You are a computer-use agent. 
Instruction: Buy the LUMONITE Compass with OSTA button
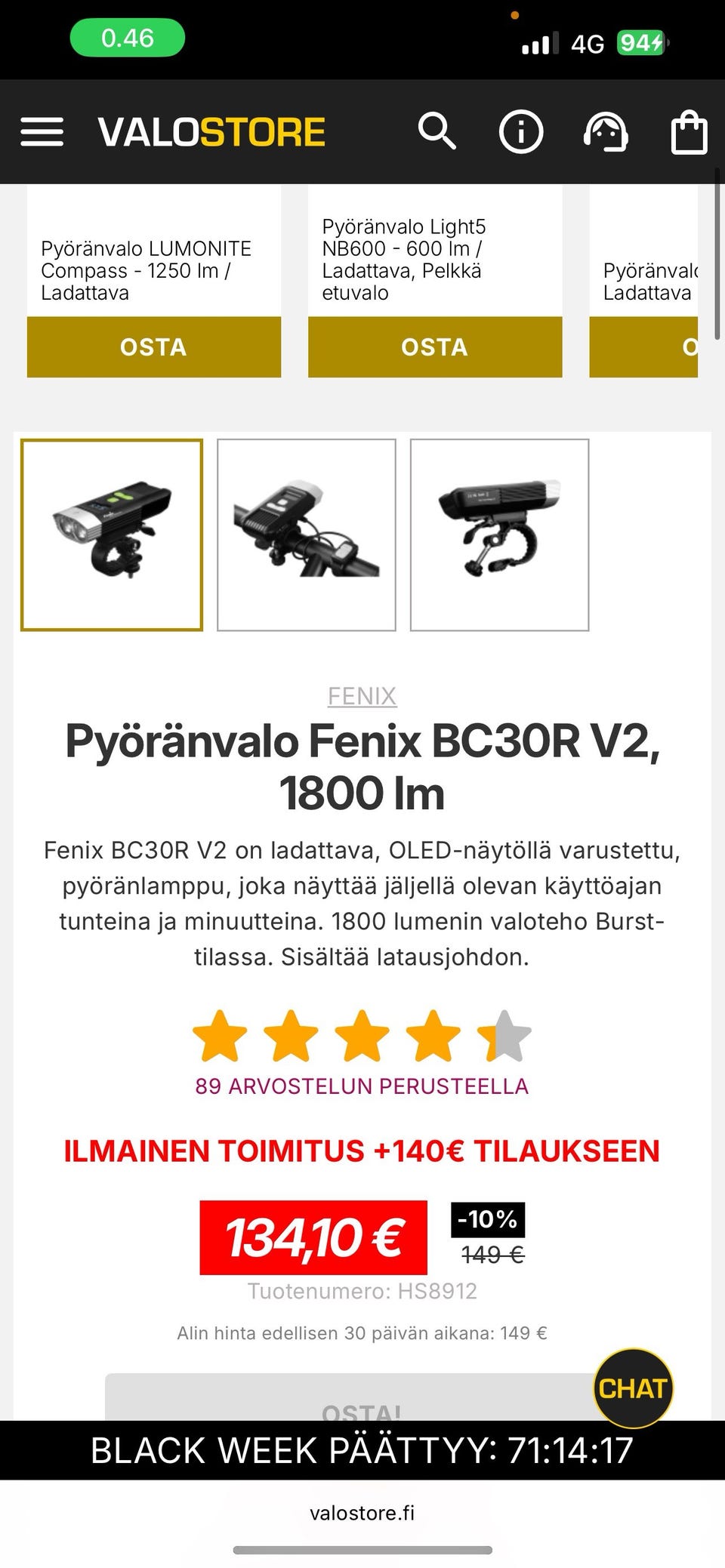(154, 347)
